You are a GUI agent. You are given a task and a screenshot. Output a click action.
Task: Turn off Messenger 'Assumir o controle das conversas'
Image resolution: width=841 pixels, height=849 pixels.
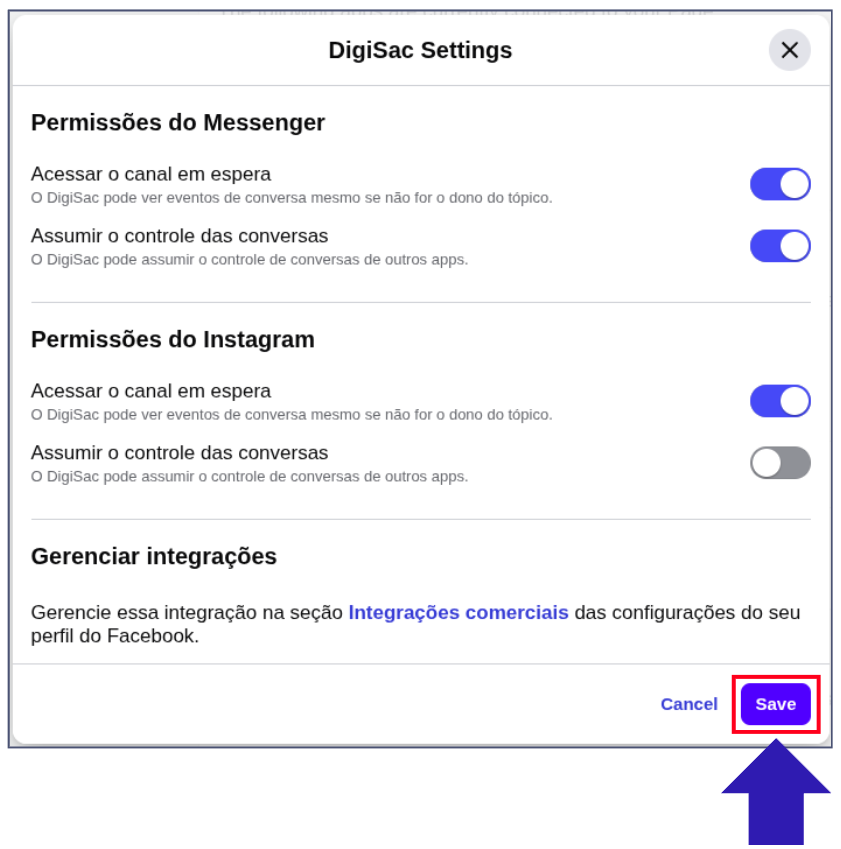[x=780, y=246]
